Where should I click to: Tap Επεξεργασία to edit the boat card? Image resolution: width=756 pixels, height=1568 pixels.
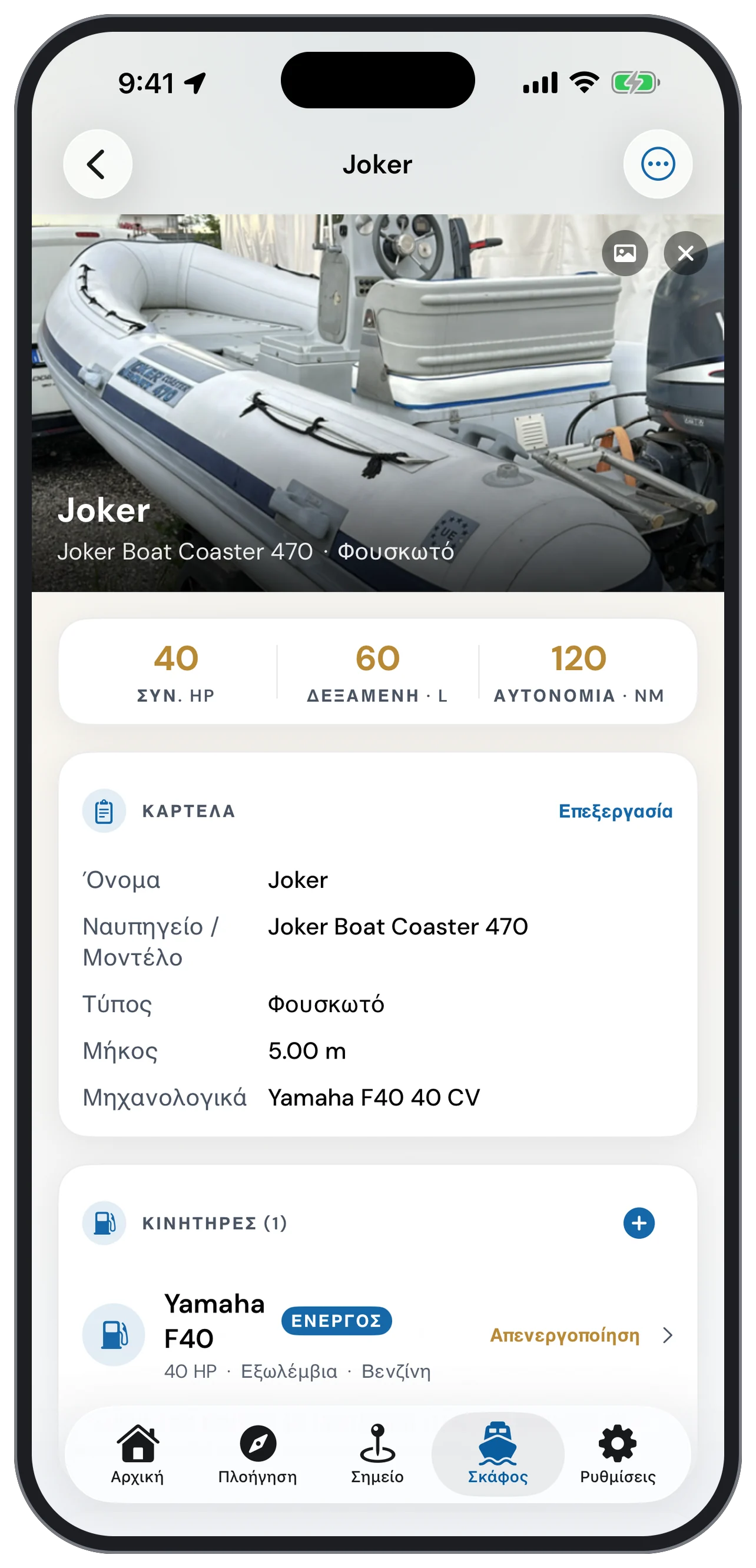tap(615, 811)
